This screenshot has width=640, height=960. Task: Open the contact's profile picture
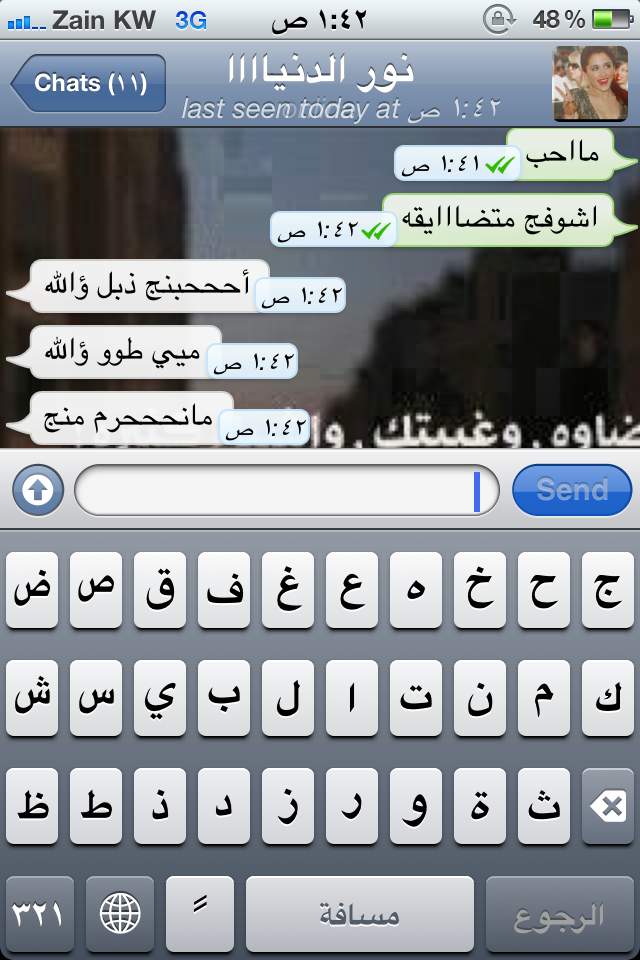(582, 83)
